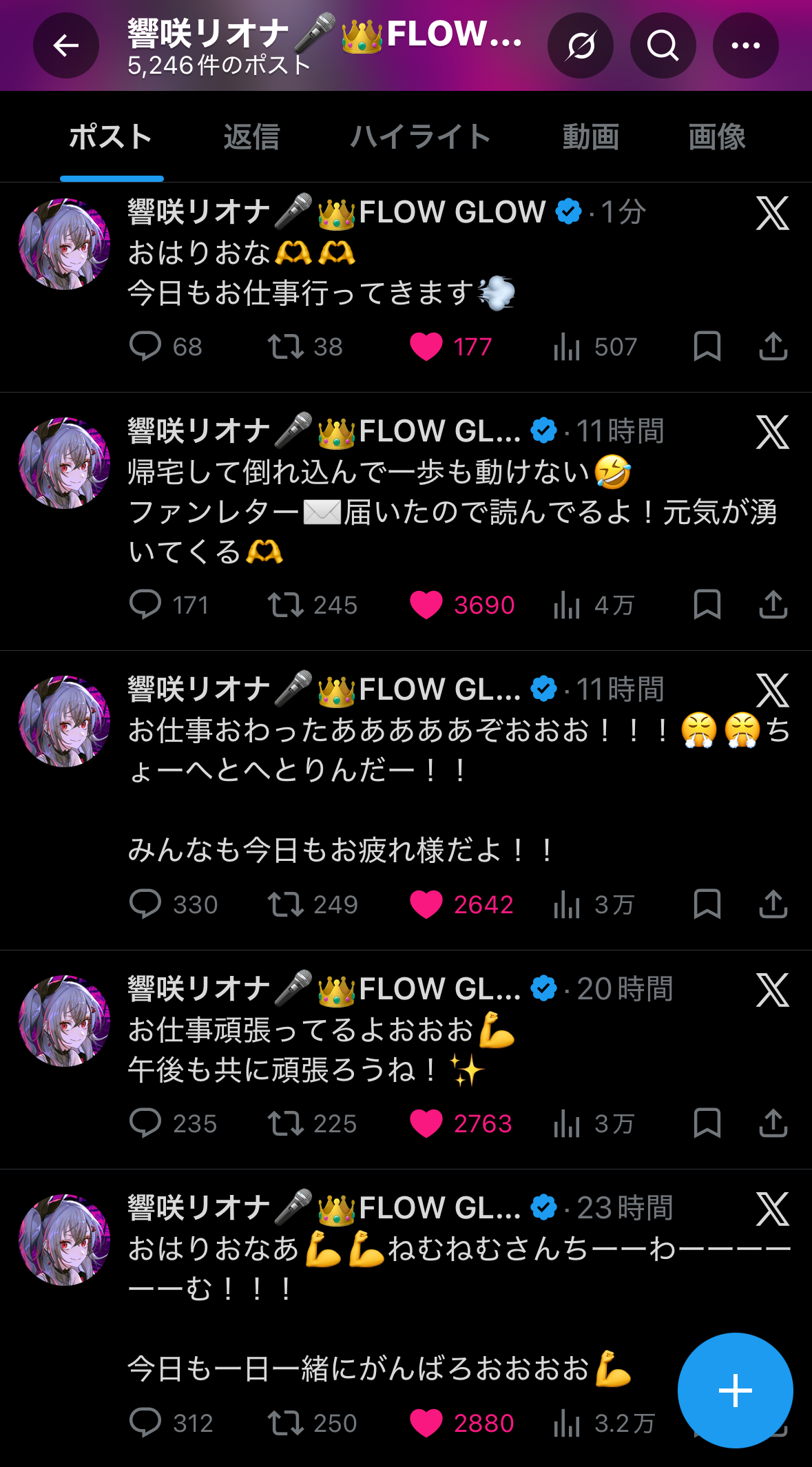Tap the Grok slashed-circle icon in the header
This screenshot has width=812, height=1467.
coord(581,45)
